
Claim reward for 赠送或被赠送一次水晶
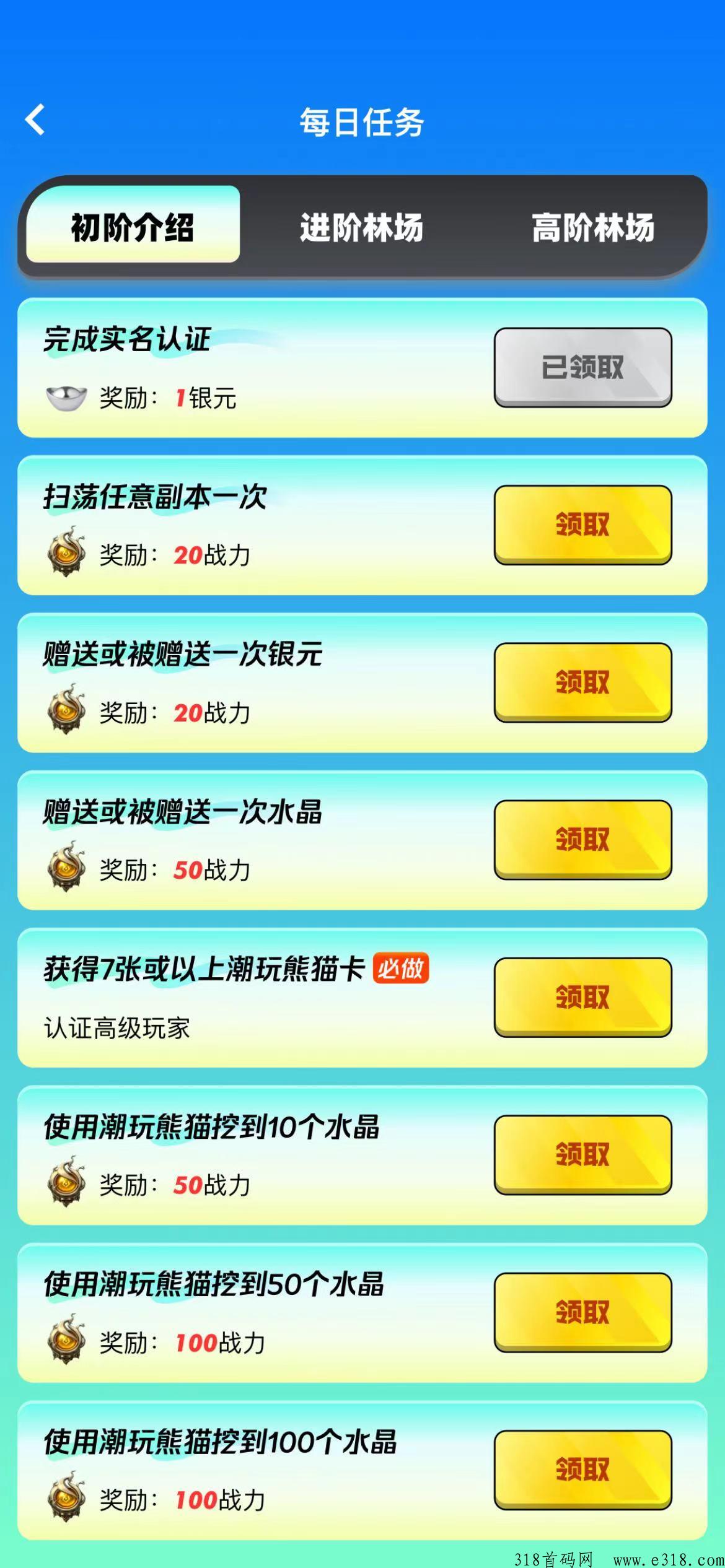click(582, 839)
